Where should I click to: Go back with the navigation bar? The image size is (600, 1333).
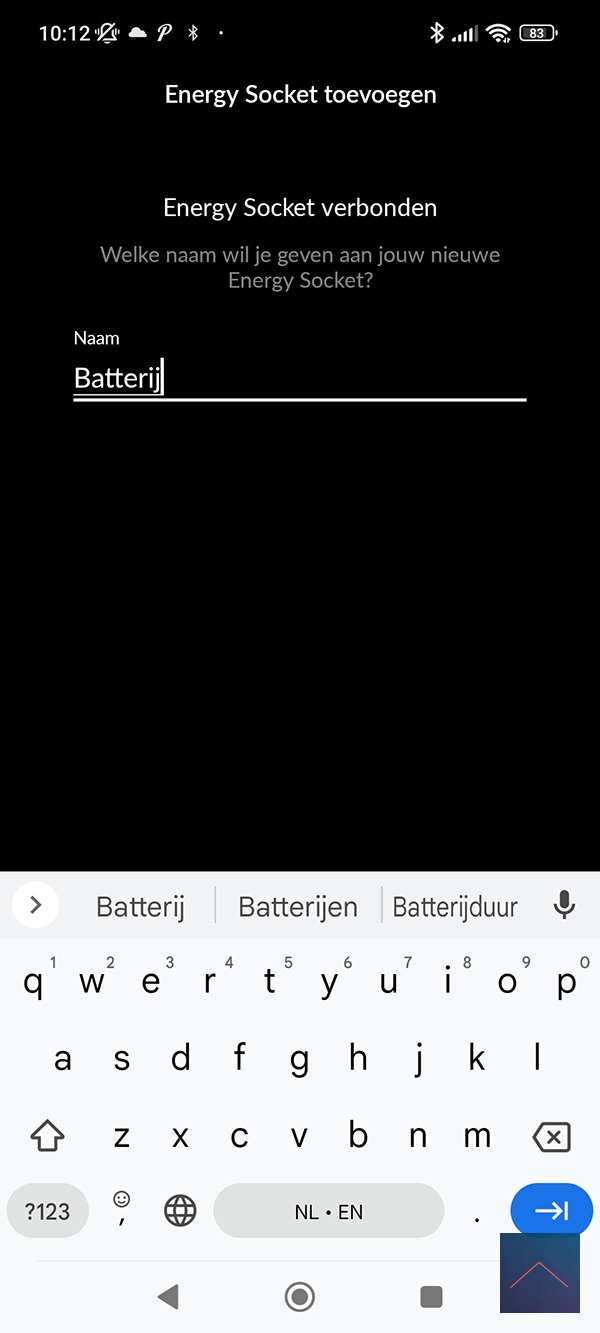click(x=168, y=1297)
